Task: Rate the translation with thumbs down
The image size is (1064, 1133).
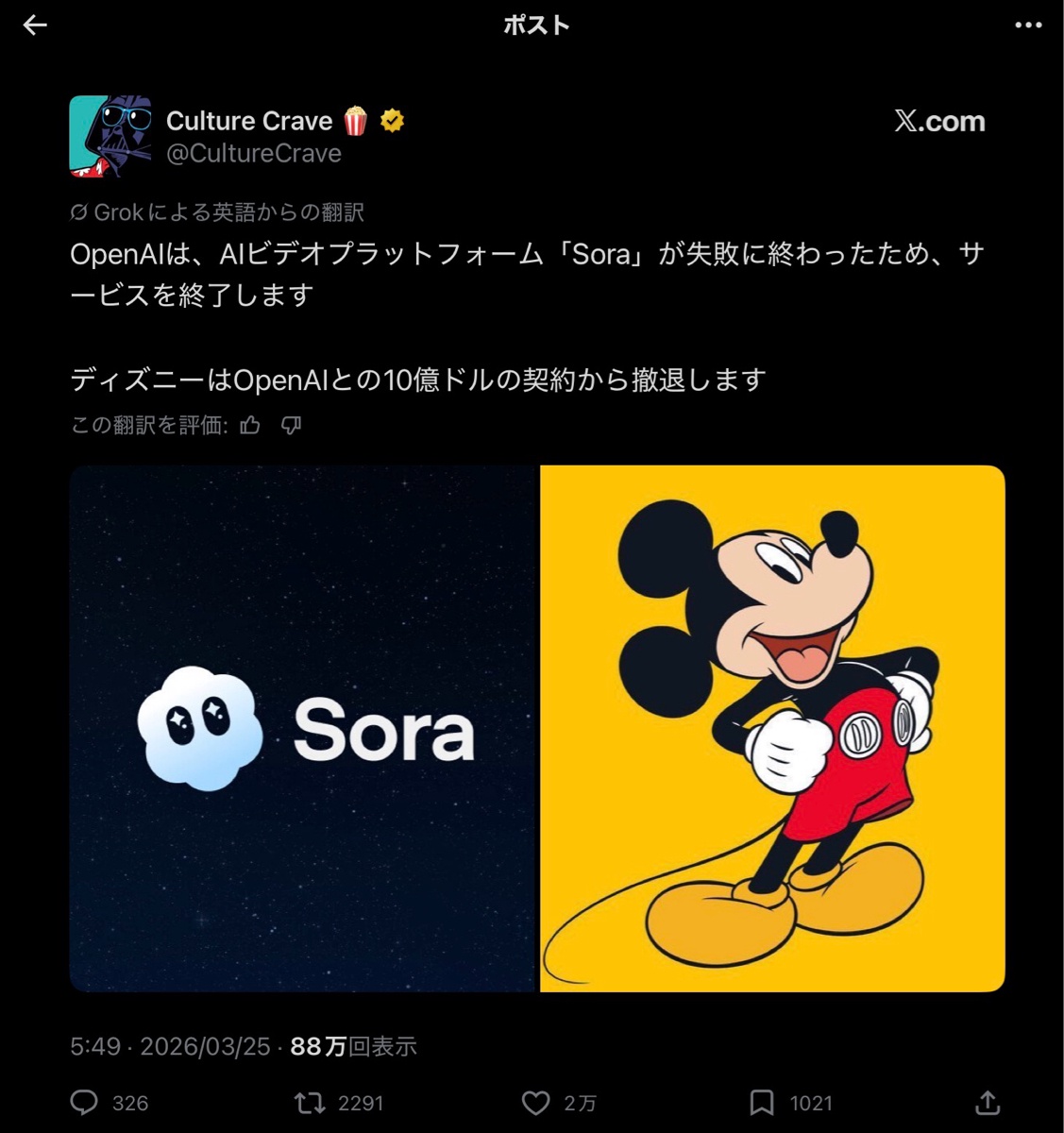Action: [x=291, y=426]
